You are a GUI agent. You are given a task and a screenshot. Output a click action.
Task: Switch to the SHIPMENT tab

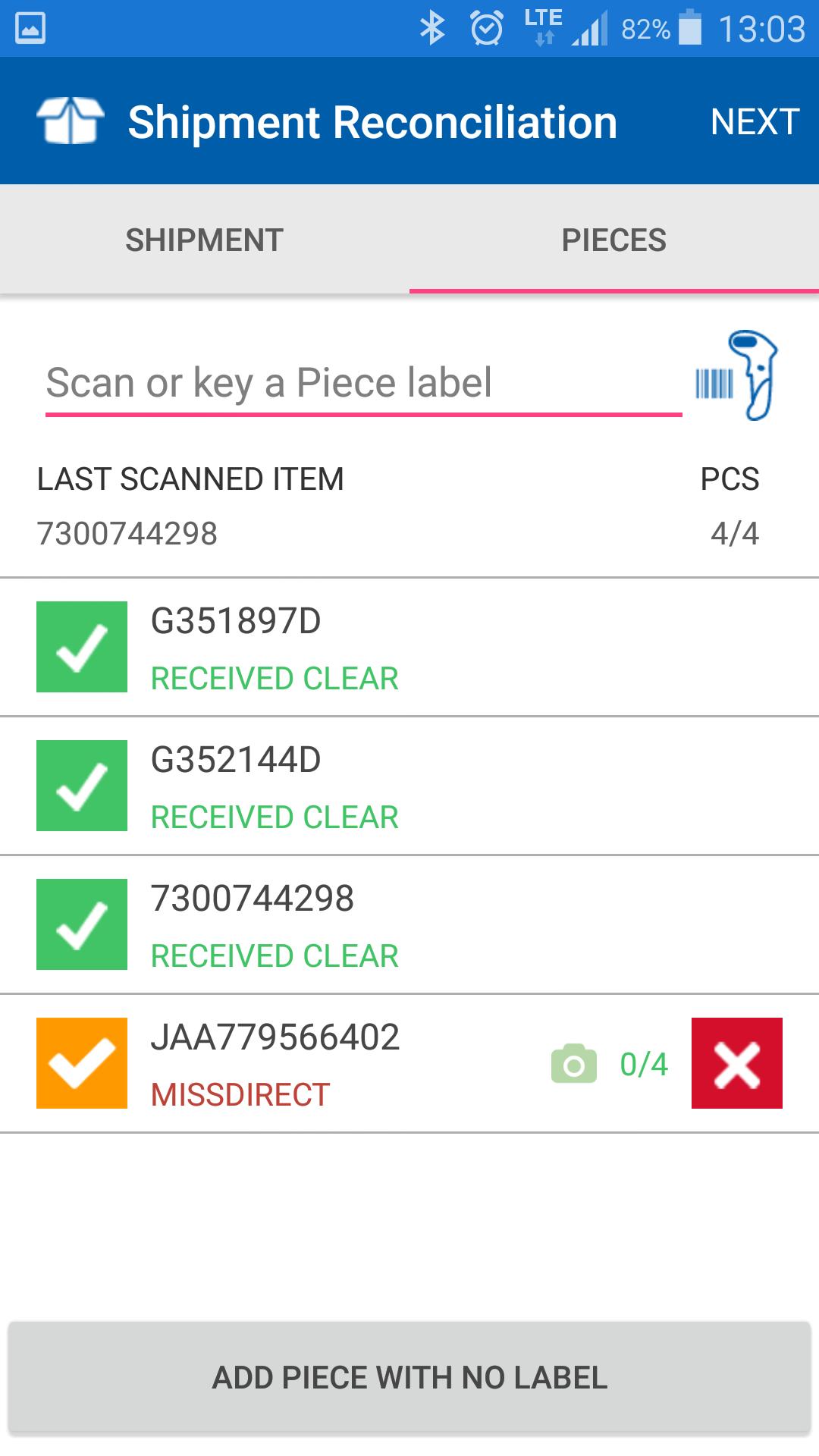(x=205, y=240)
